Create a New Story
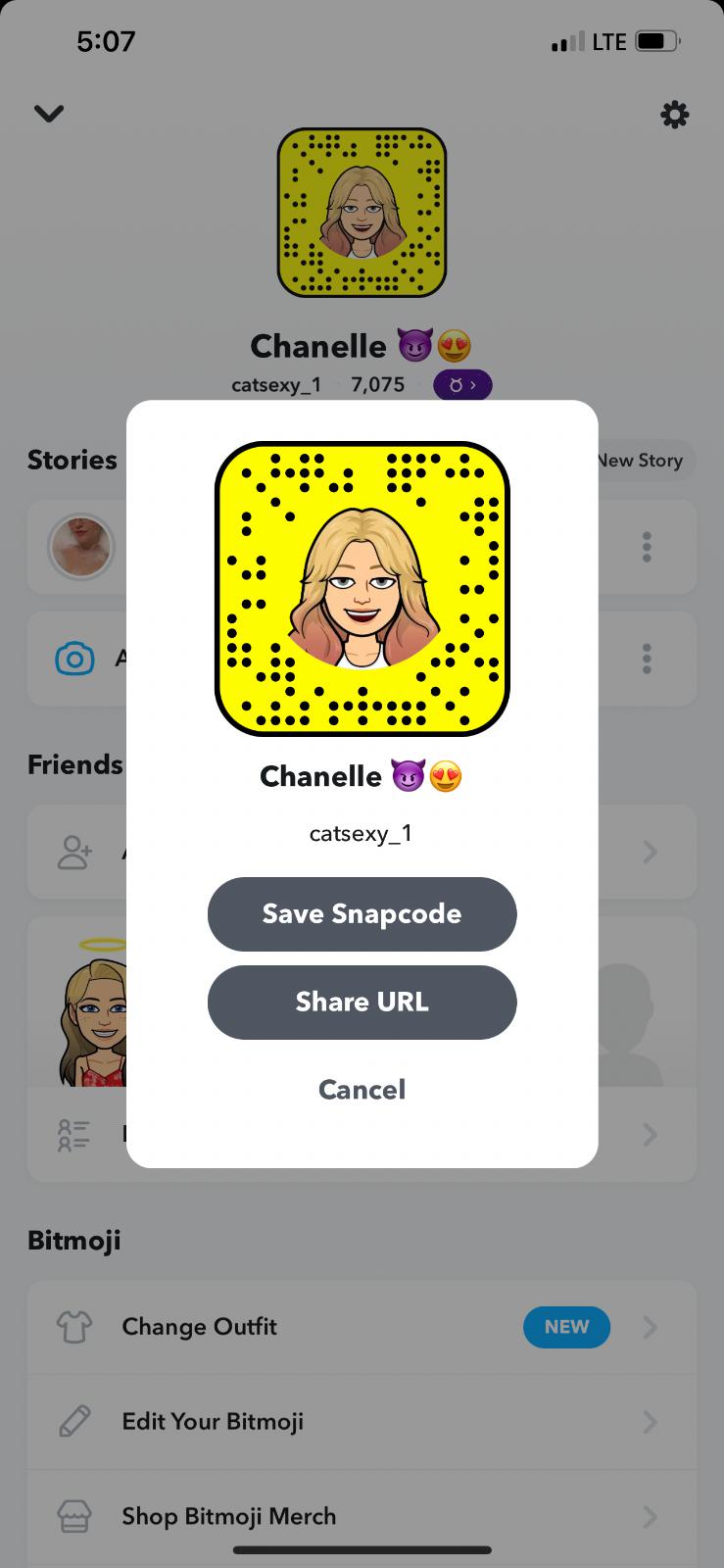724x1568 pixels. [x=641, y=460]
